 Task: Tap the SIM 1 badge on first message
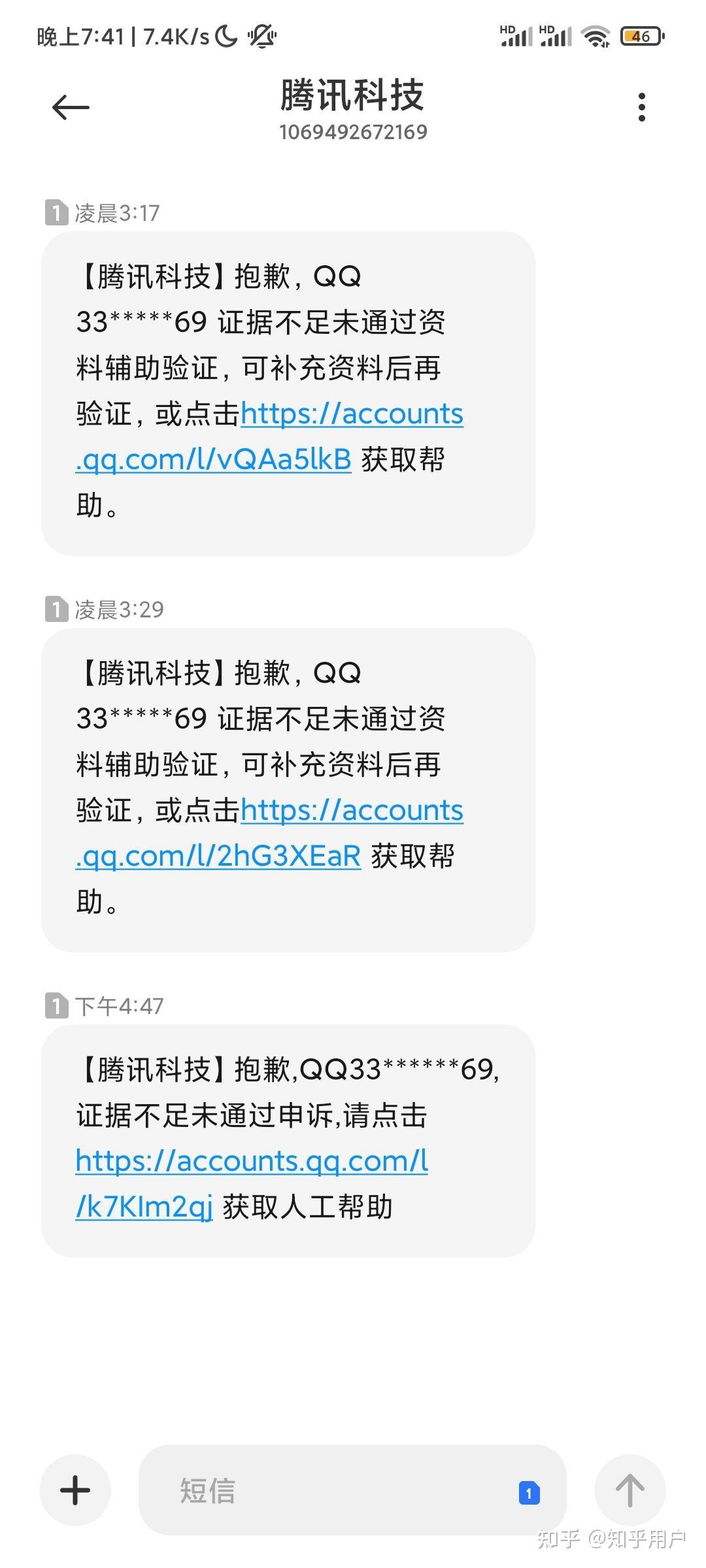(x=56, y=211)
